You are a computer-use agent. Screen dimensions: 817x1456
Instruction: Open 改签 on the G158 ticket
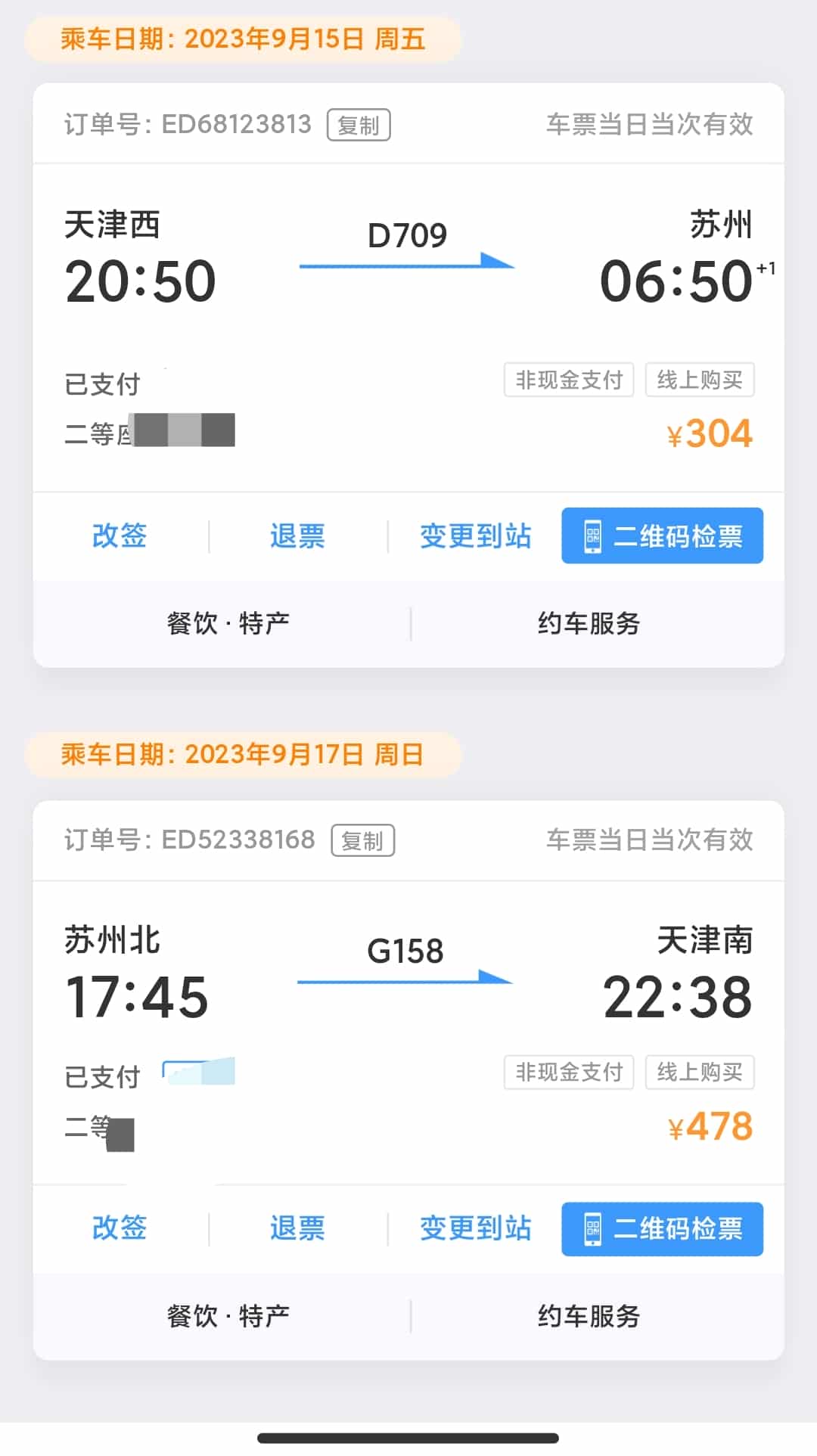point(119,1229)
